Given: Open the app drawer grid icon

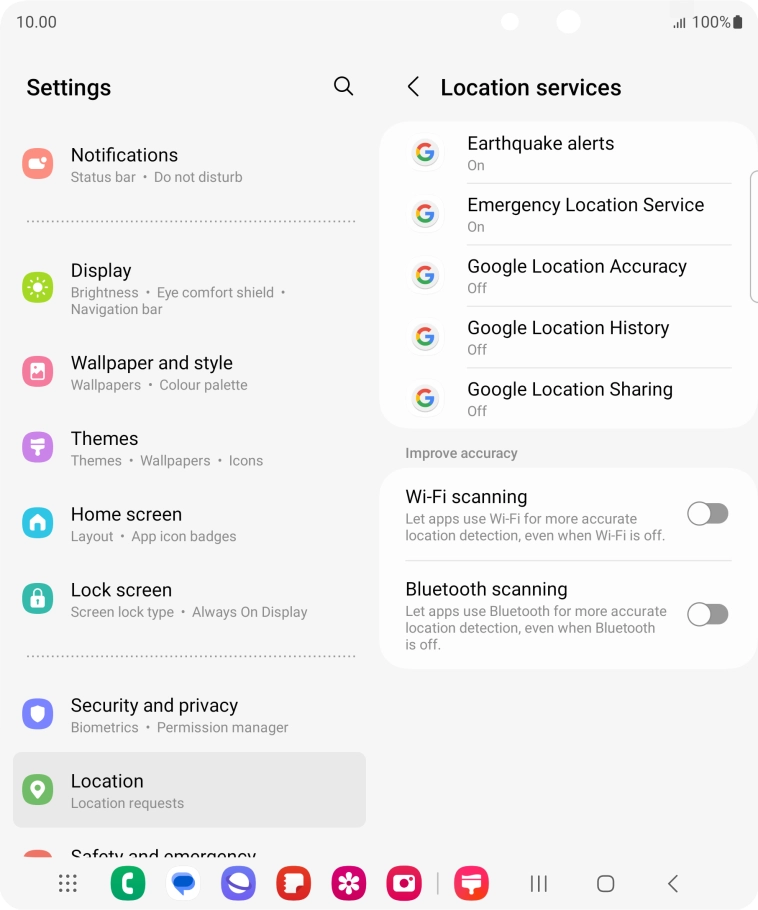Looking at the screenshot, I should (68, 883).
